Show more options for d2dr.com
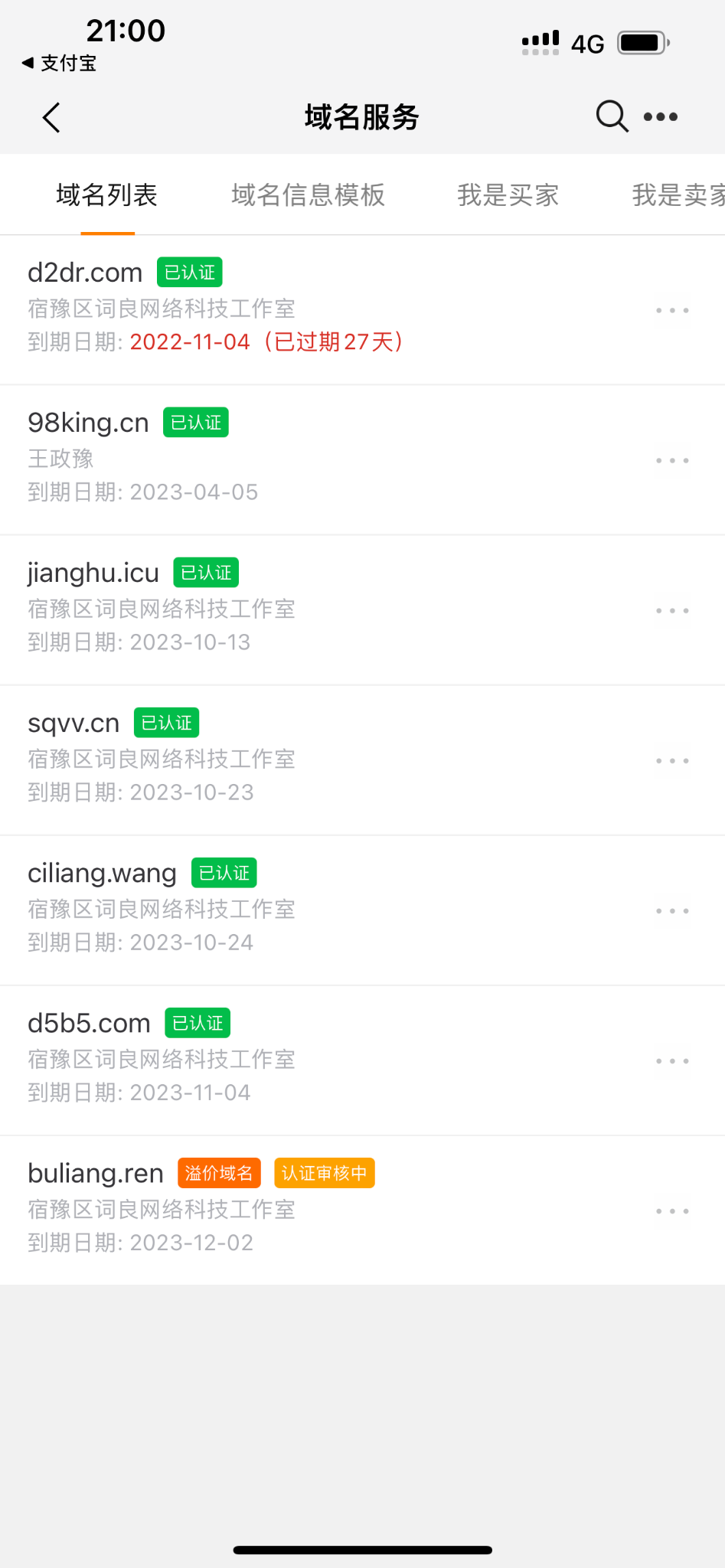Screen dimensions: 725x1568 click(x=672, y=310)
